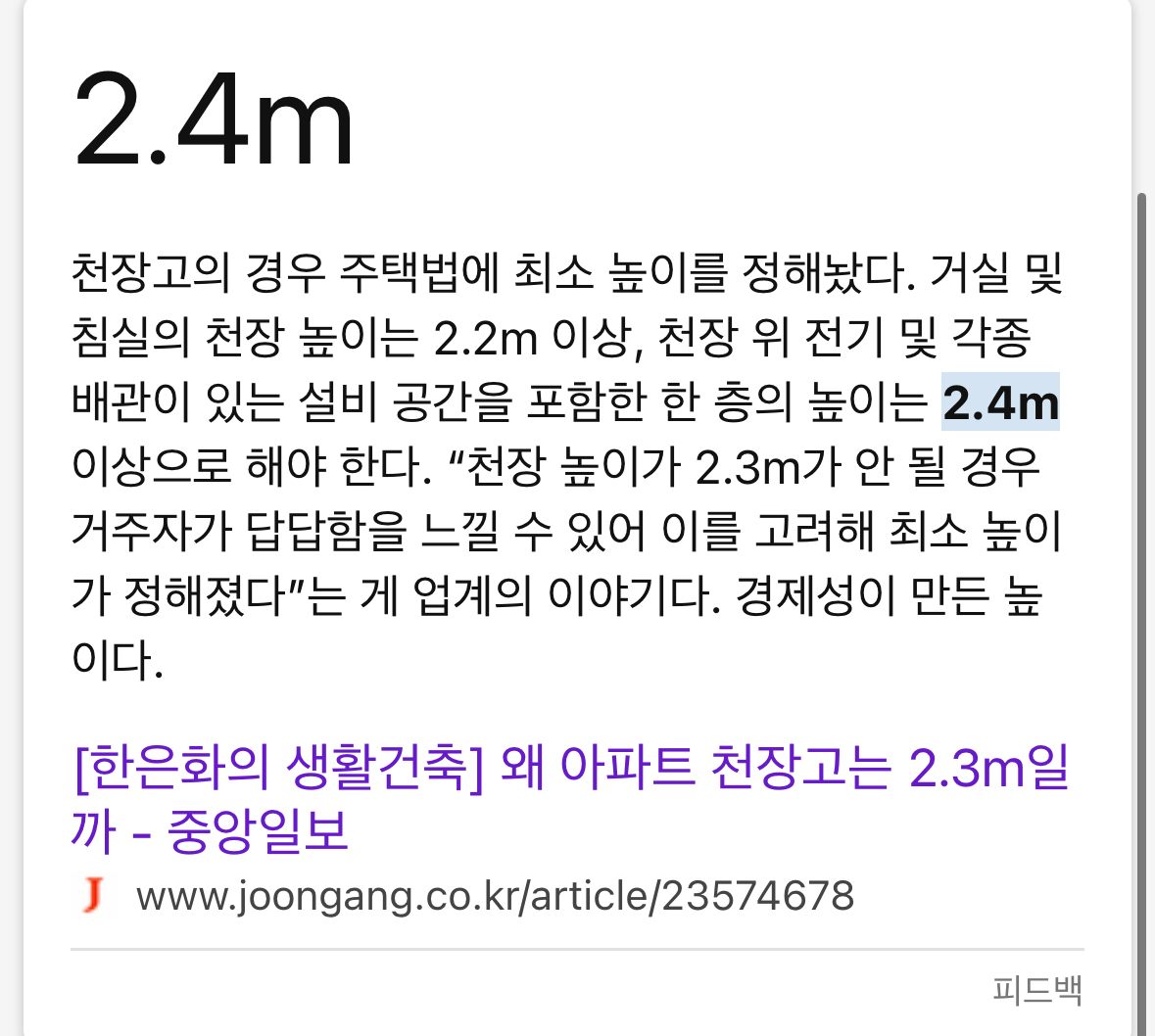This screenshot has width=1155, height=1036.
Task: Tap the 피드백 link below the snippet
Action: [x=1036, y=990]
